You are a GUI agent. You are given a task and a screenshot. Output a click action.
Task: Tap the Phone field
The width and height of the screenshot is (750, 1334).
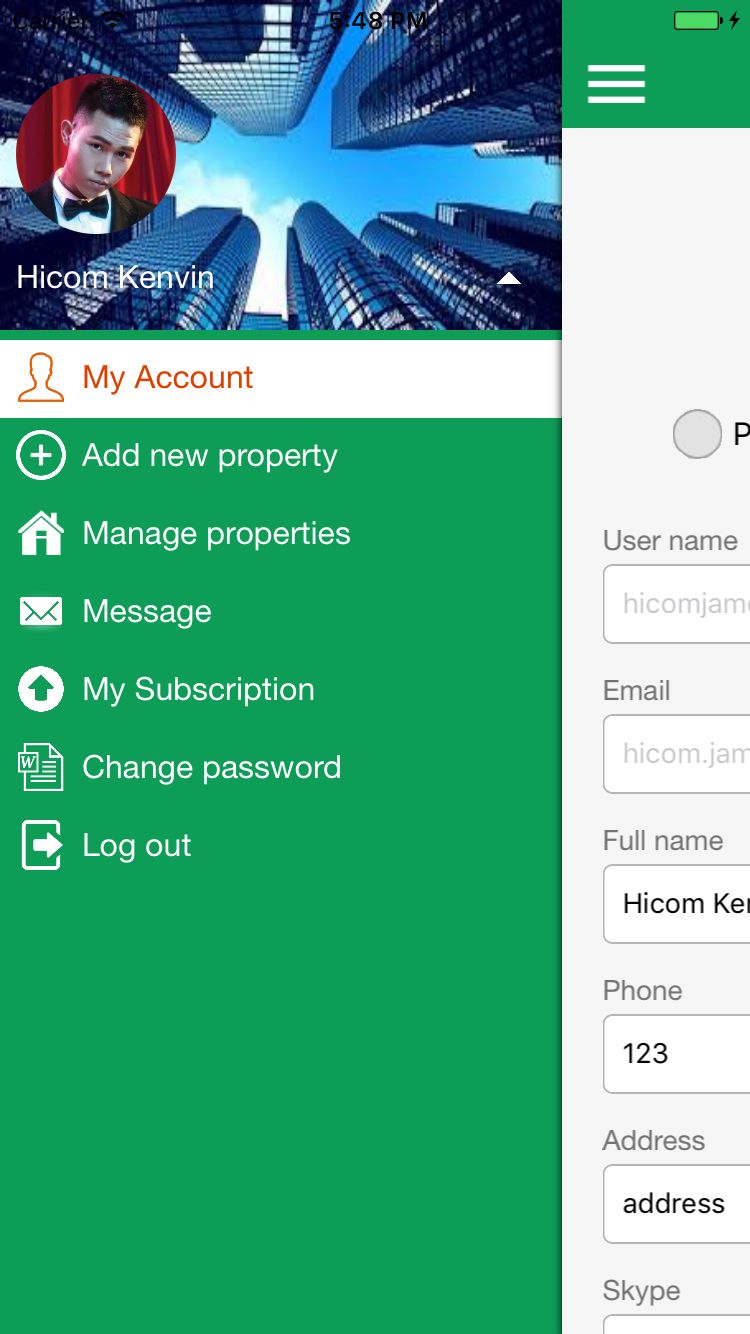[x=677, y=1054]
